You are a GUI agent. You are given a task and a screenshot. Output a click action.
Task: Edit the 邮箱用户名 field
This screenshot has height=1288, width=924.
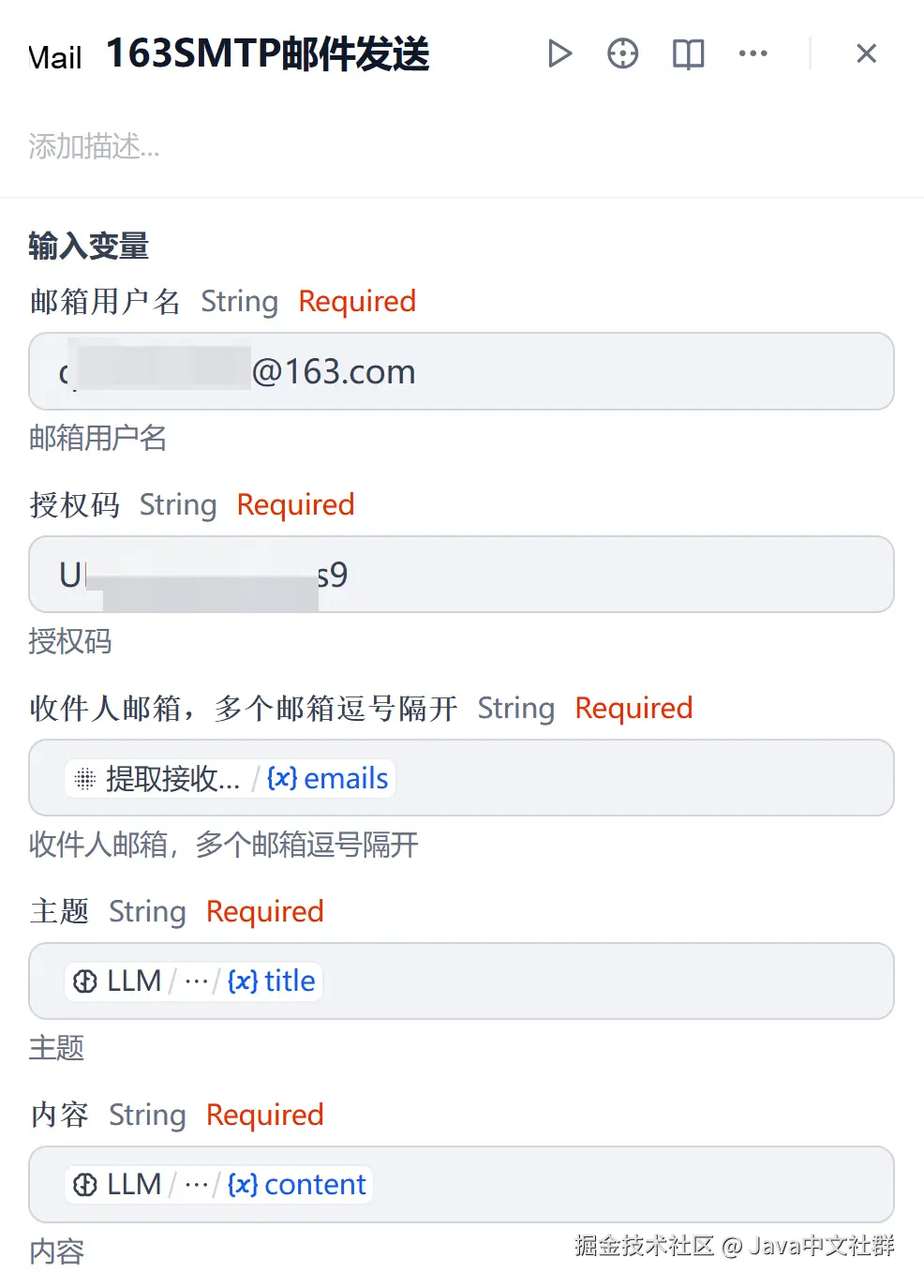pos(562,372)
